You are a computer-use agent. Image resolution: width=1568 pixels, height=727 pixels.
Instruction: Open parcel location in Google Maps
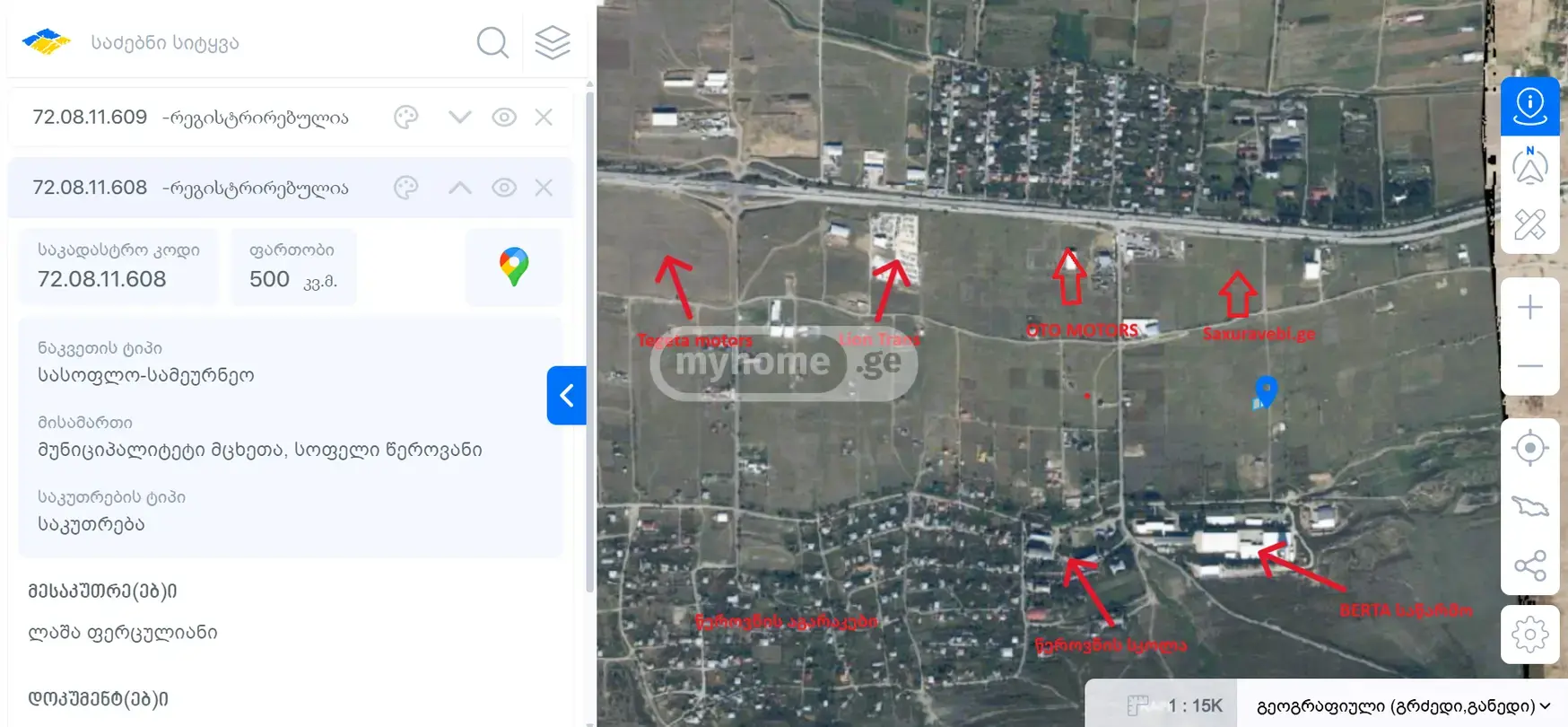point(514,267)
